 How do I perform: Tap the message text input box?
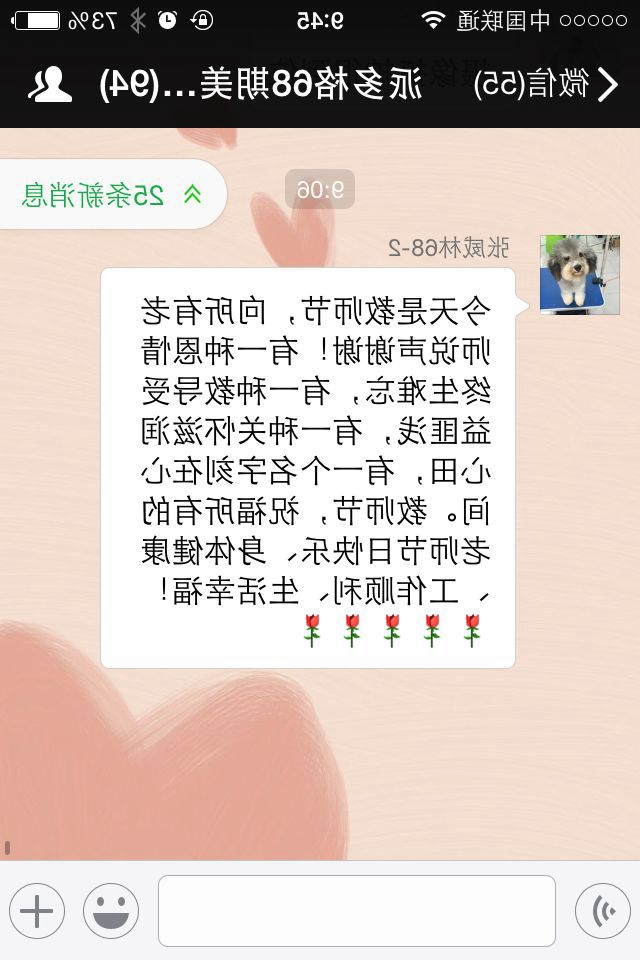tap(356, 911)
